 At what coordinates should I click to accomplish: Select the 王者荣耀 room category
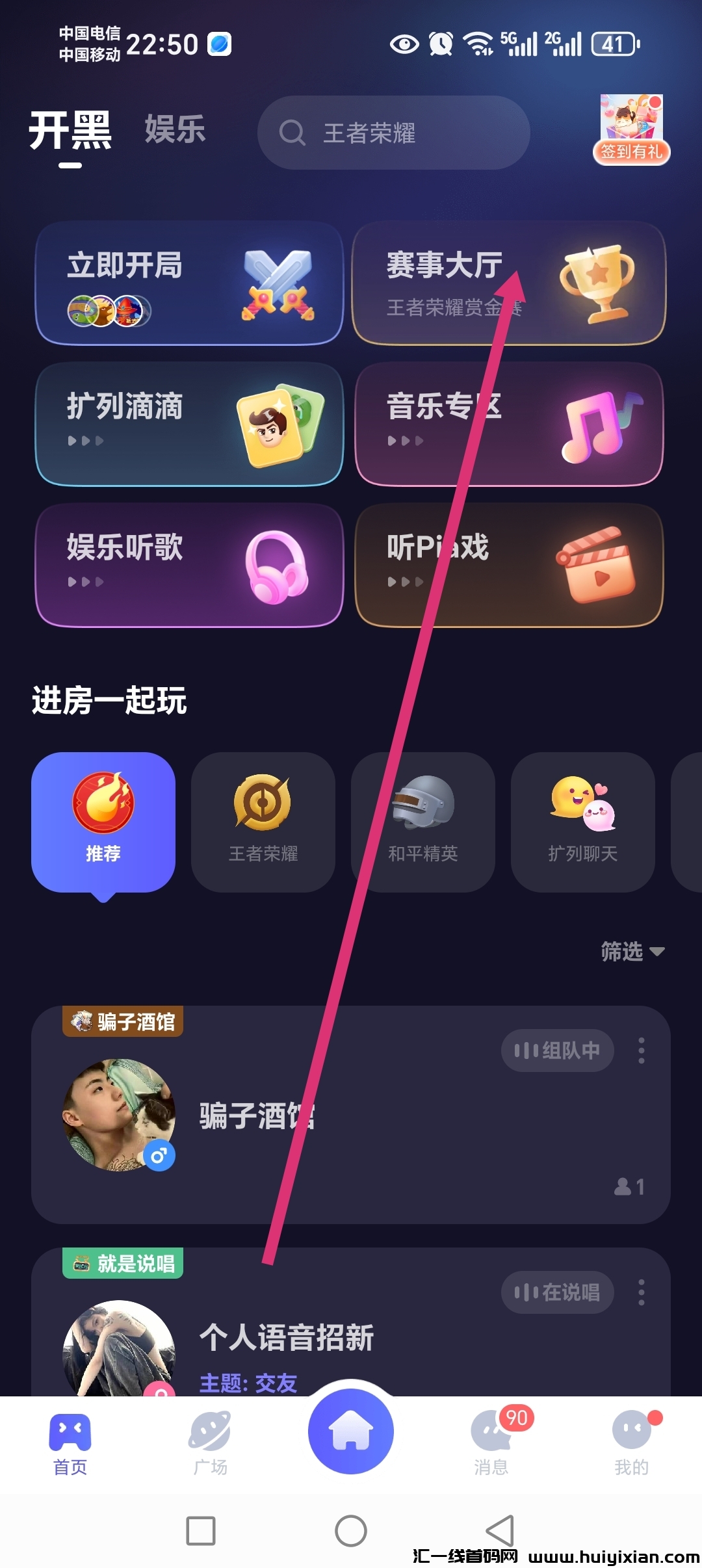pyautogui.click(x=263, y=822)
